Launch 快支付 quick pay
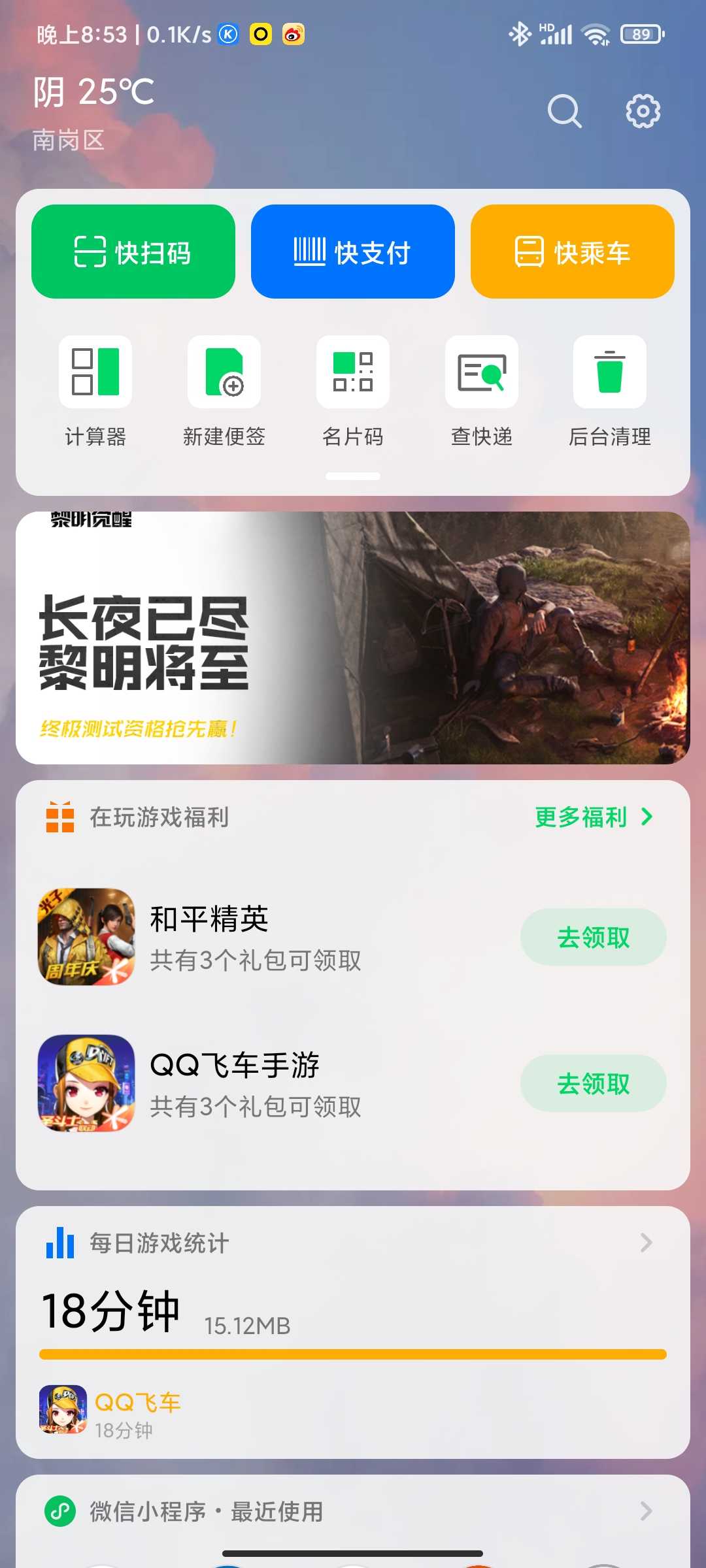 click(x=353, y=252)
